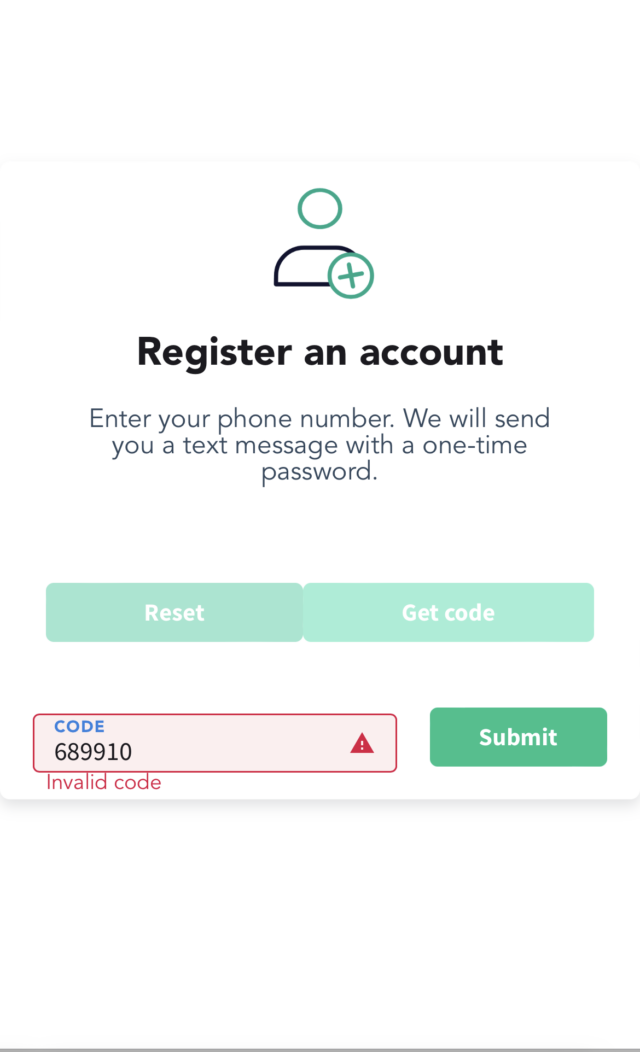Submit the entered code
The height and width of the screenshot is (1052, 640).
(518, 737)
